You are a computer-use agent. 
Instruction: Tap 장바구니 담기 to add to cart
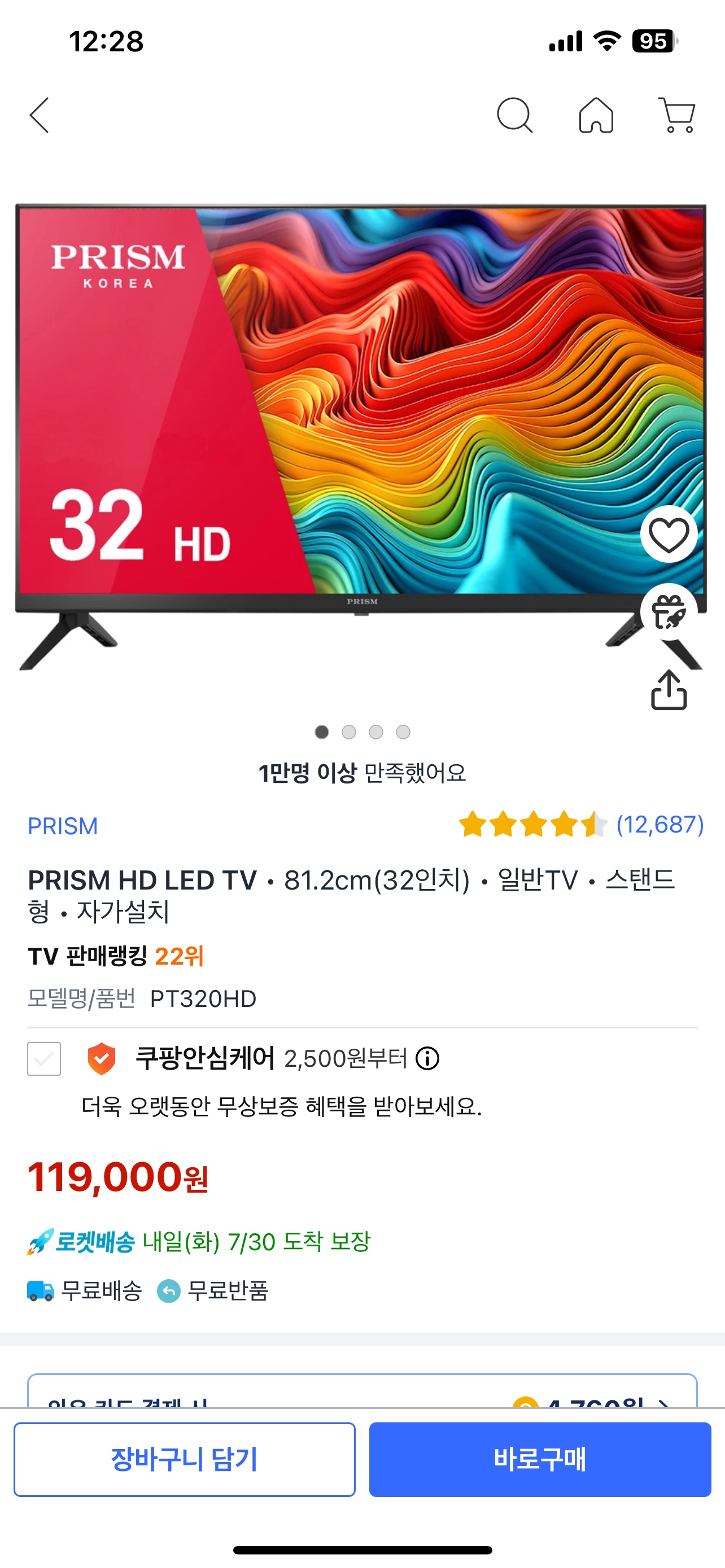tap(185, 1459)
